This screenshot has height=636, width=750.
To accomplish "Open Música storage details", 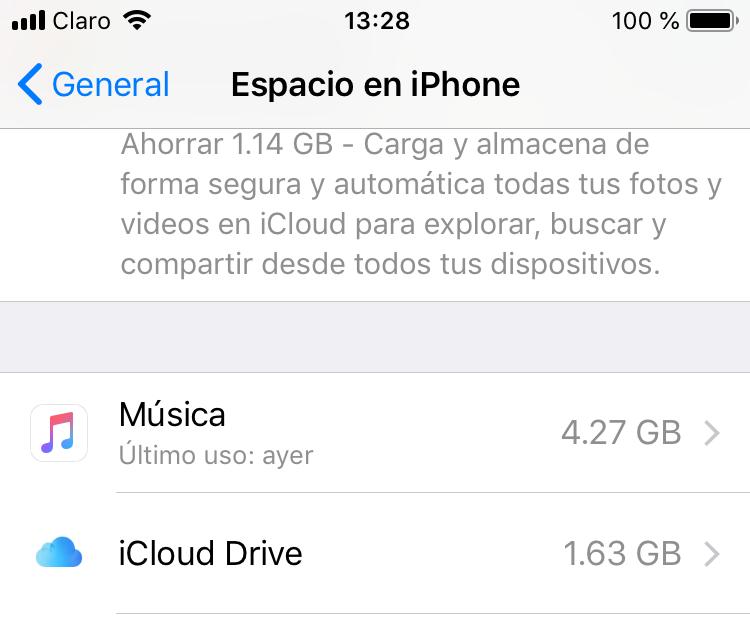I will 375,433.
